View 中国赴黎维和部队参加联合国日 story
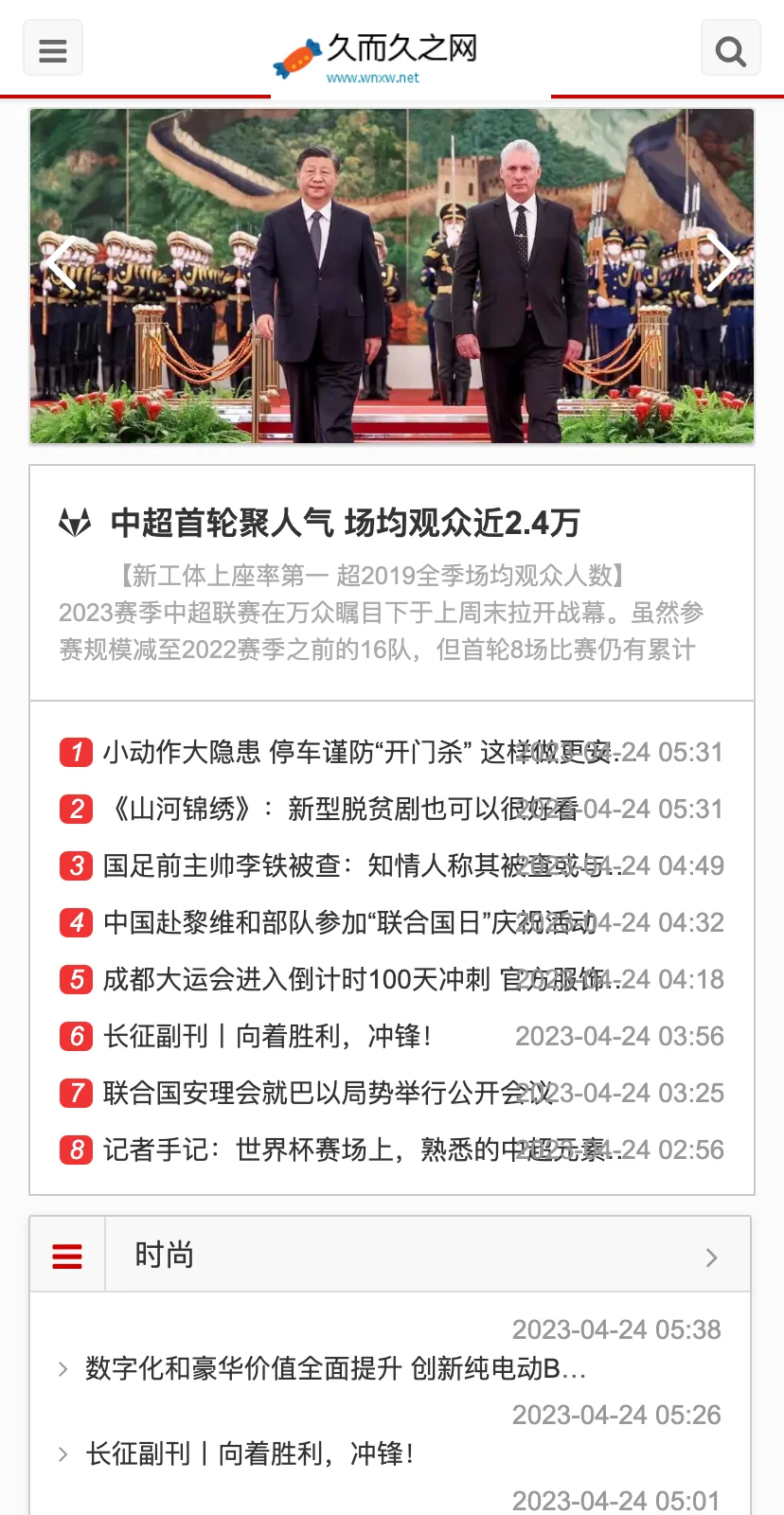This screenshot has width=784, height=1515. point(348,922)
